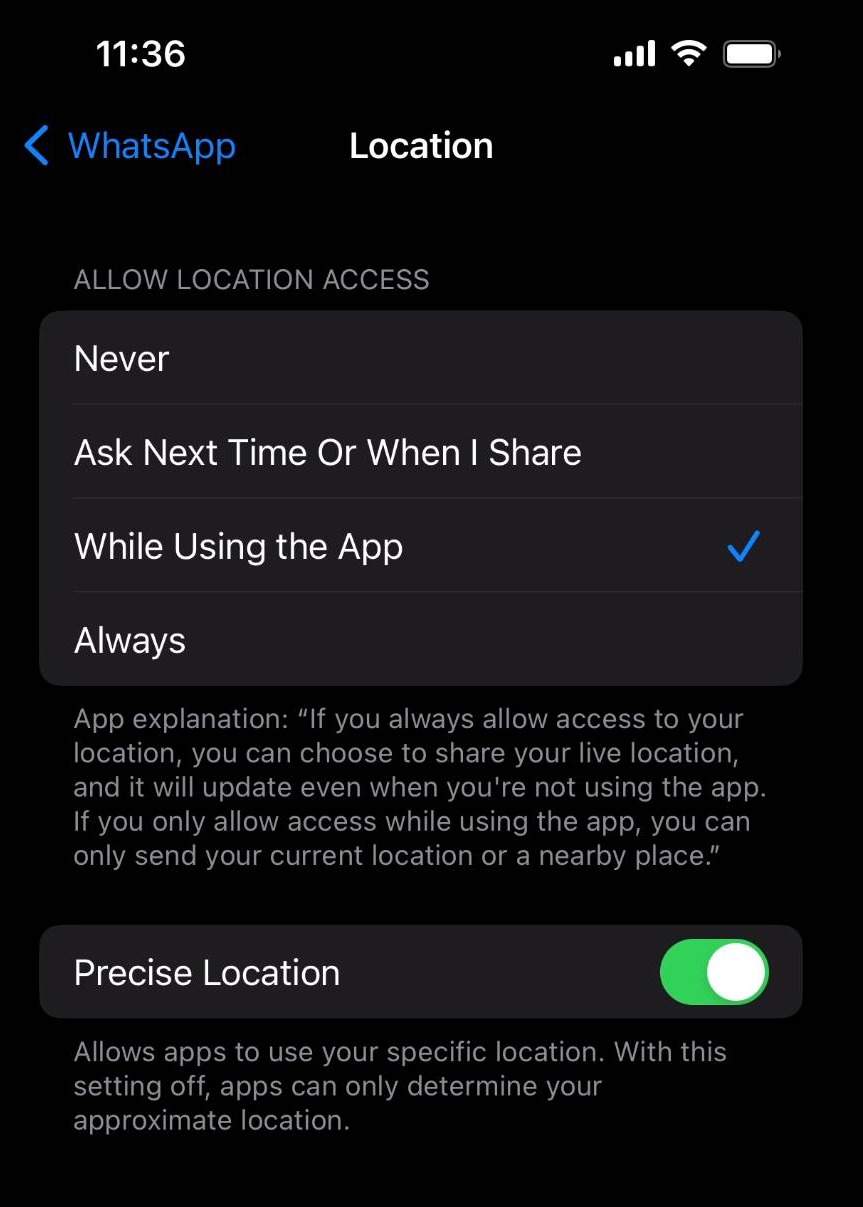Select the Never location option
The image size is (863, 1207).
pos(420,358)
